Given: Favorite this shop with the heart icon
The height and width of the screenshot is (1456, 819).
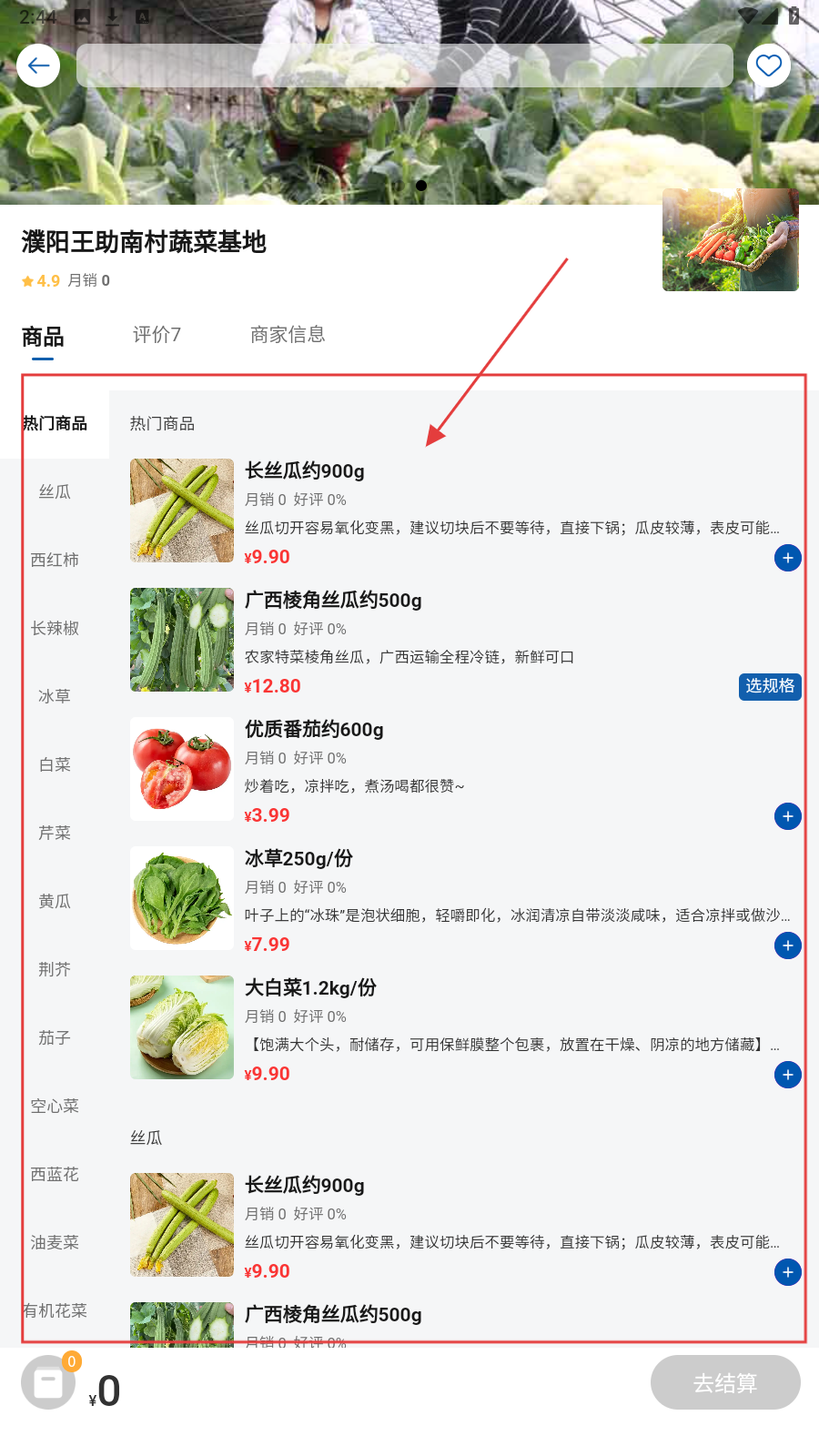Looking at the screenshot, I should [x=769, y=66].
